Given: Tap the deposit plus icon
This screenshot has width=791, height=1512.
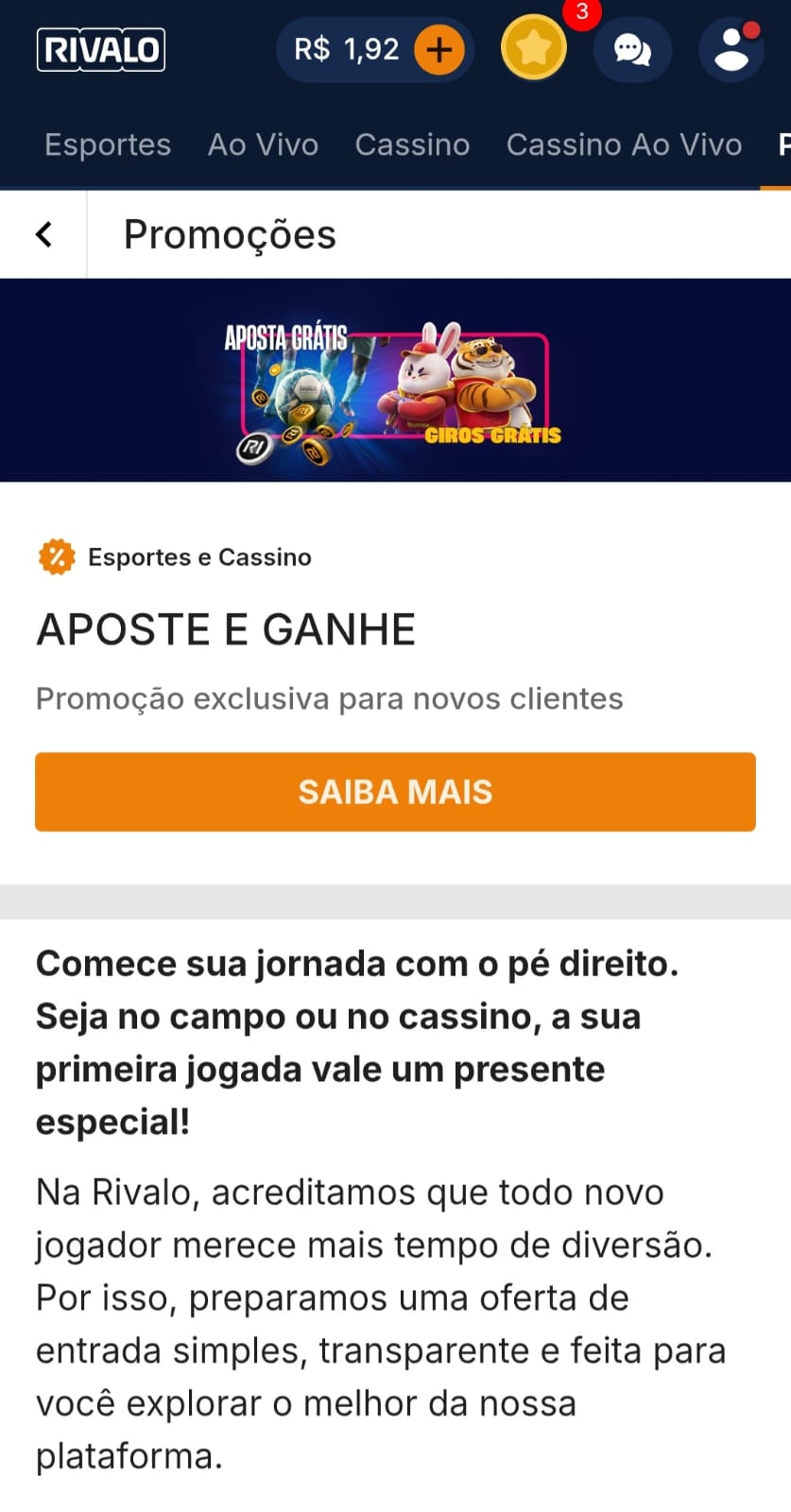Looking at the screenshot, I should [438, 48].
